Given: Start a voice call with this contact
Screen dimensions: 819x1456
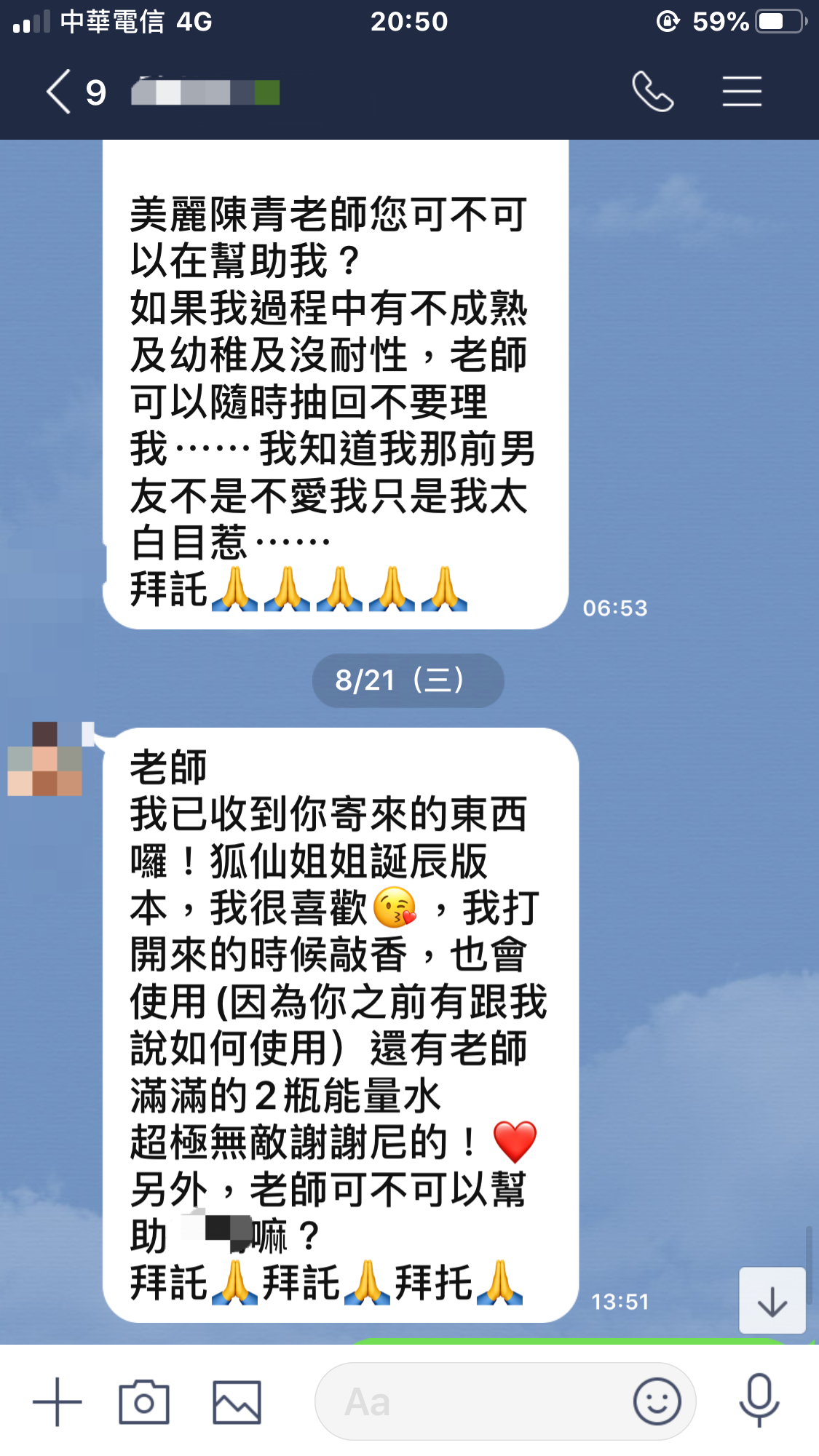Looking at the screenshot, I should coord(652,92).
